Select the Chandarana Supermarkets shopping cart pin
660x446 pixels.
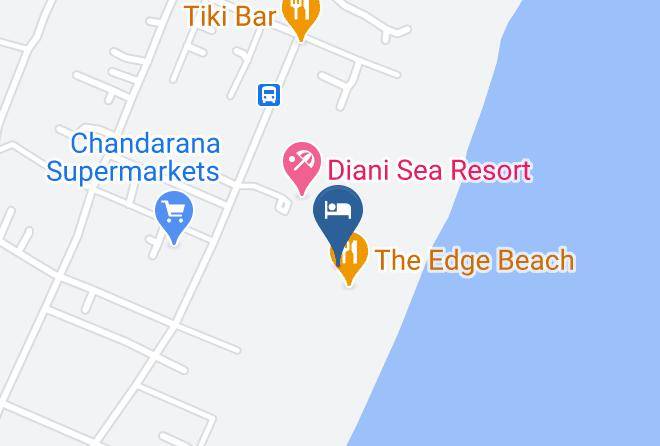[x=174, y=217]
